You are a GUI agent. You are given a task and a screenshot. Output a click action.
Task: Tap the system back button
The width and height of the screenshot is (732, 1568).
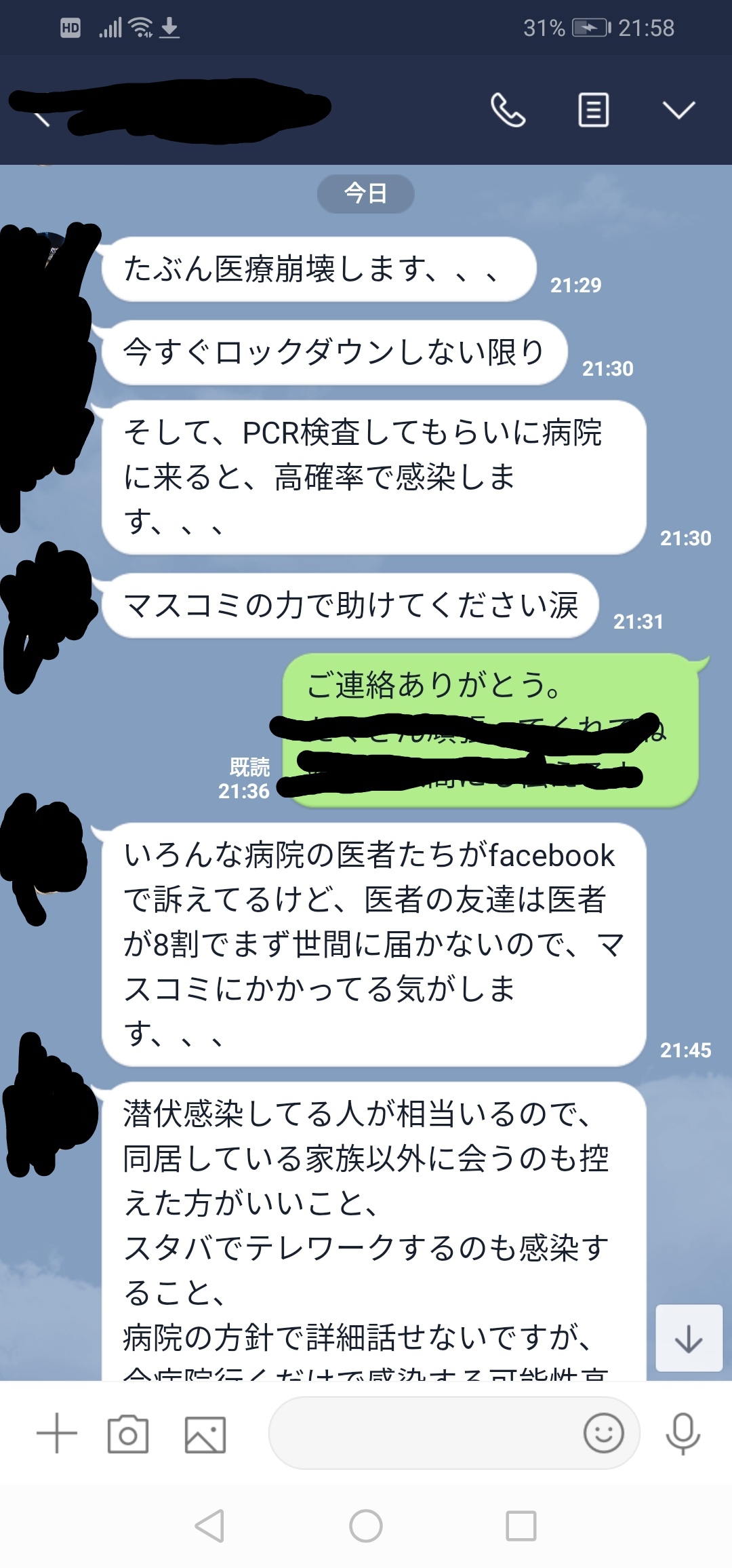[209, 1526]
